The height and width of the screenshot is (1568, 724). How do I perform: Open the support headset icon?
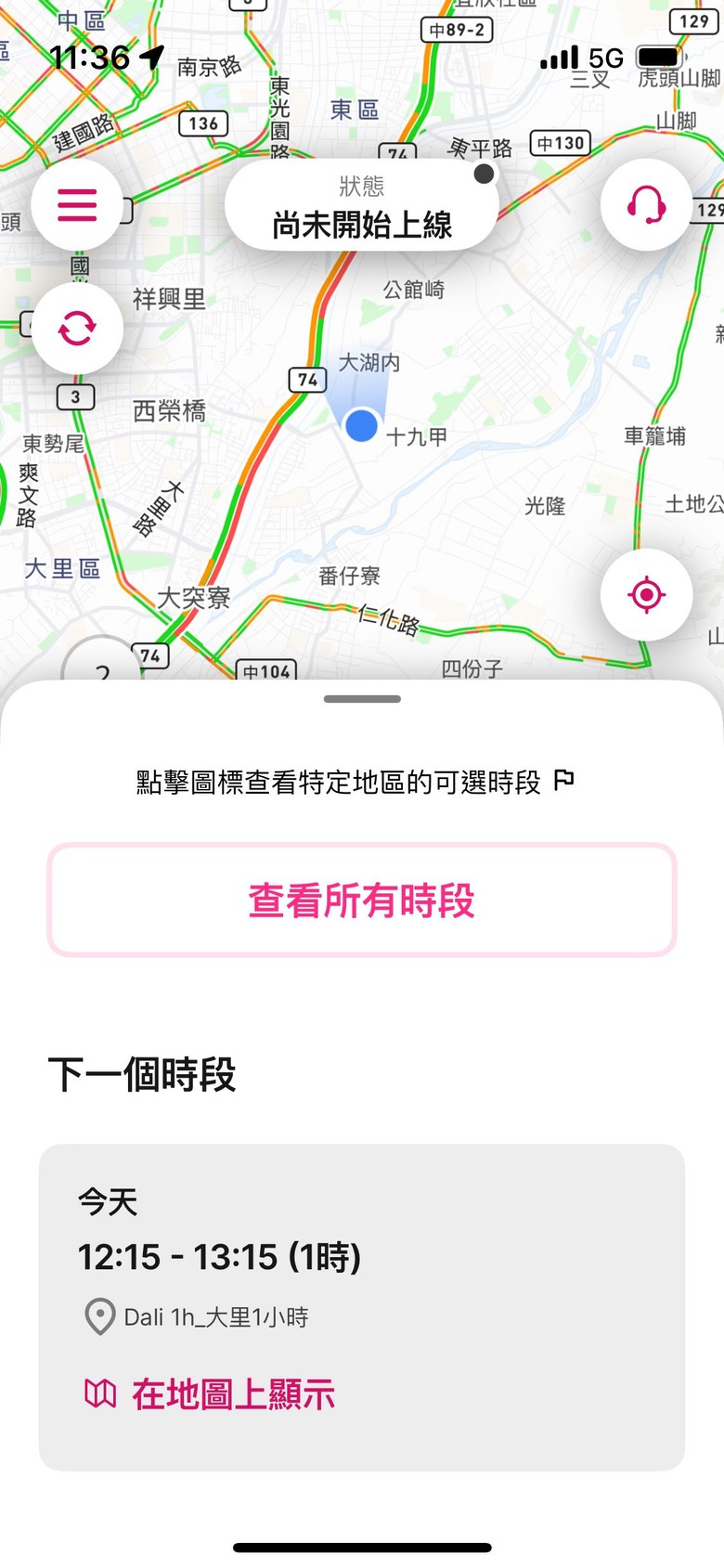tap(646, 204)
